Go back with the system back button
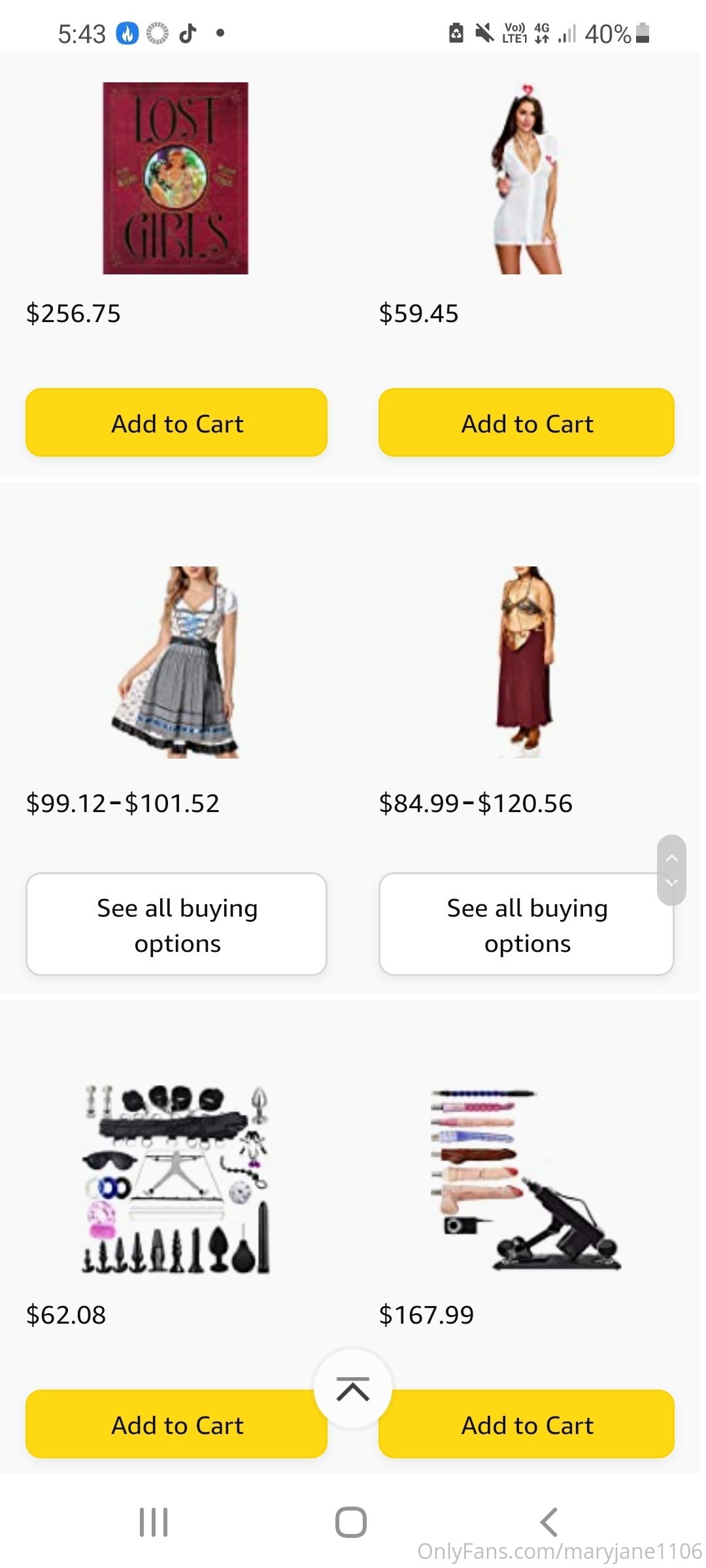706x1568 pixels. tap(548, 1522)
